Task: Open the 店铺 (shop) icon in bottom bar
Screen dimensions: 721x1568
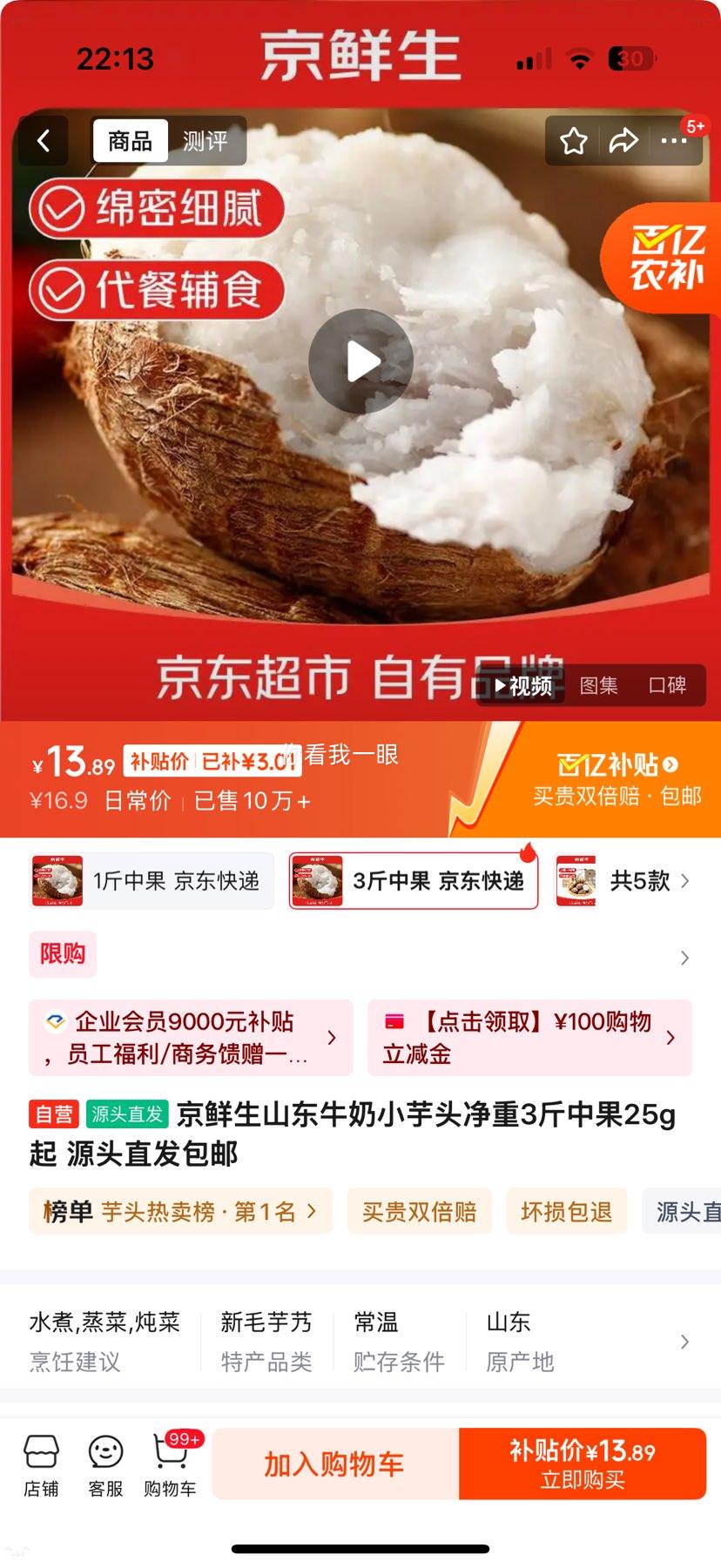Action: pos(42,1463)
